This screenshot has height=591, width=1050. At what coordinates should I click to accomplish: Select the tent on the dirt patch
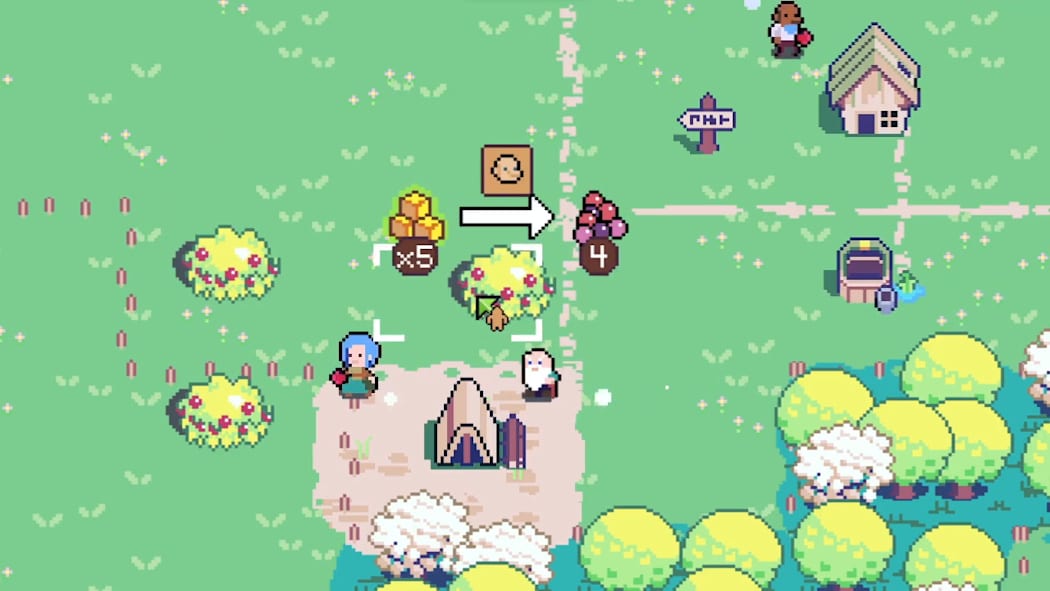pyautogui.click(x=467, y=425)
